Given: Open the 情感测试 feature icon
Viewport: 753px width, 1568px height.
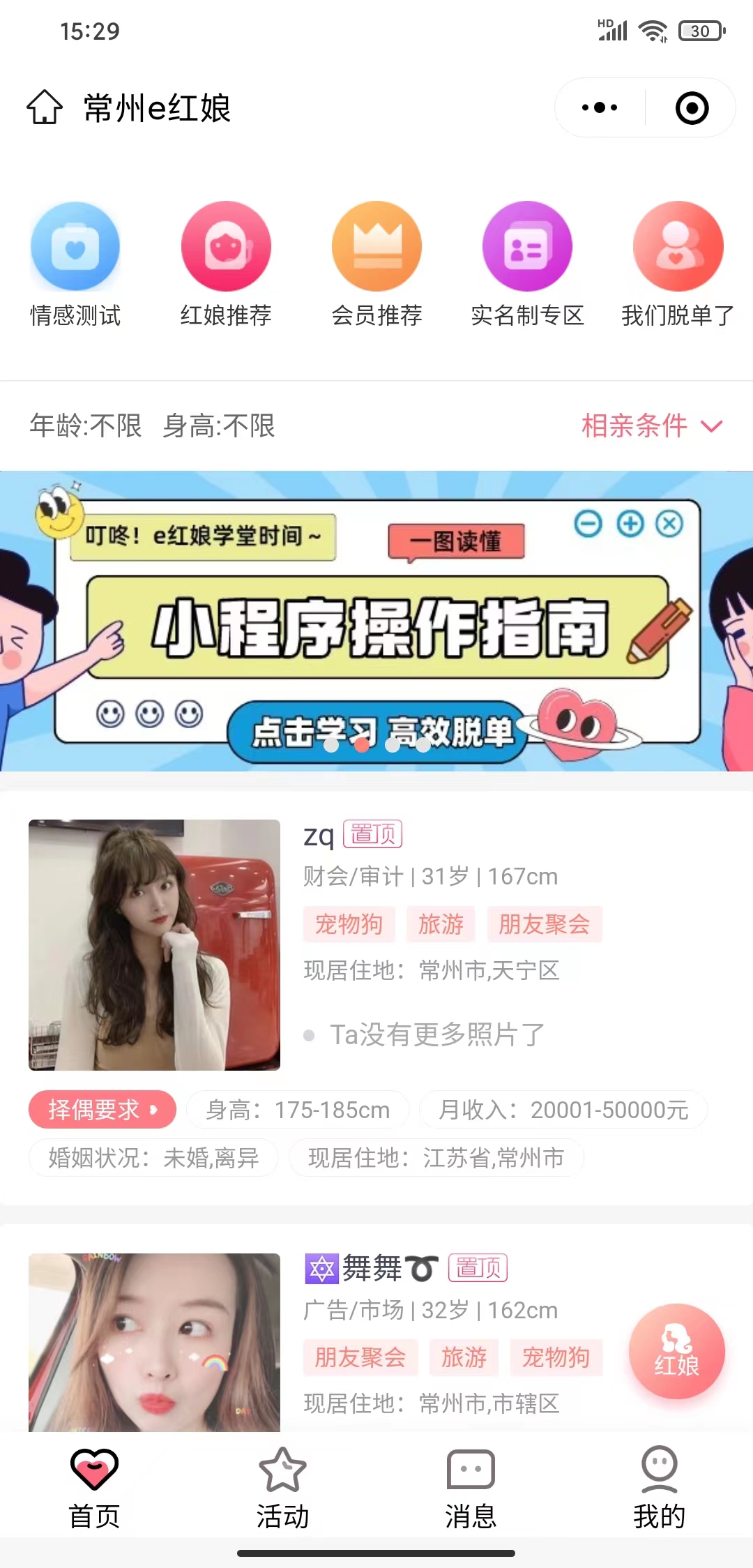Looking at the screenshot, I should point(75,246).
